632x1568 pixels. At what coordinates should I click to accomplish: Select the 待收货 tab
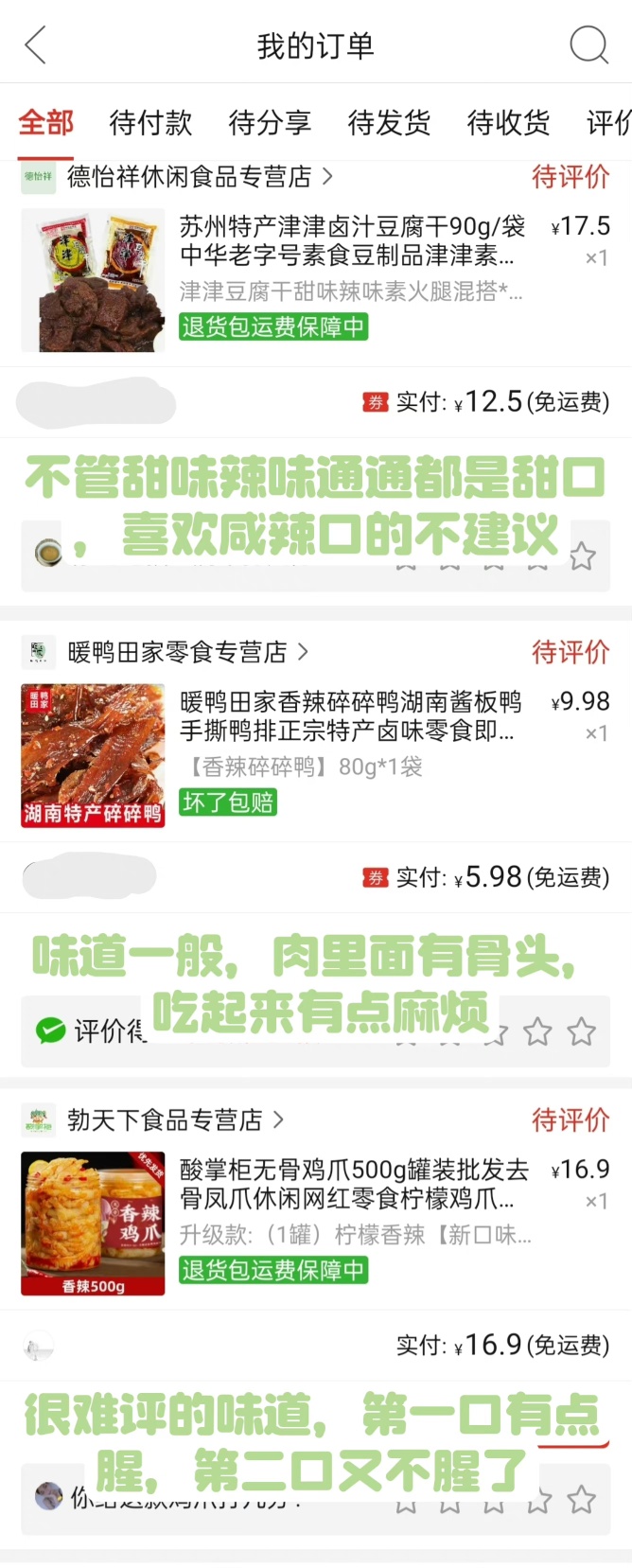coord(508,122)
